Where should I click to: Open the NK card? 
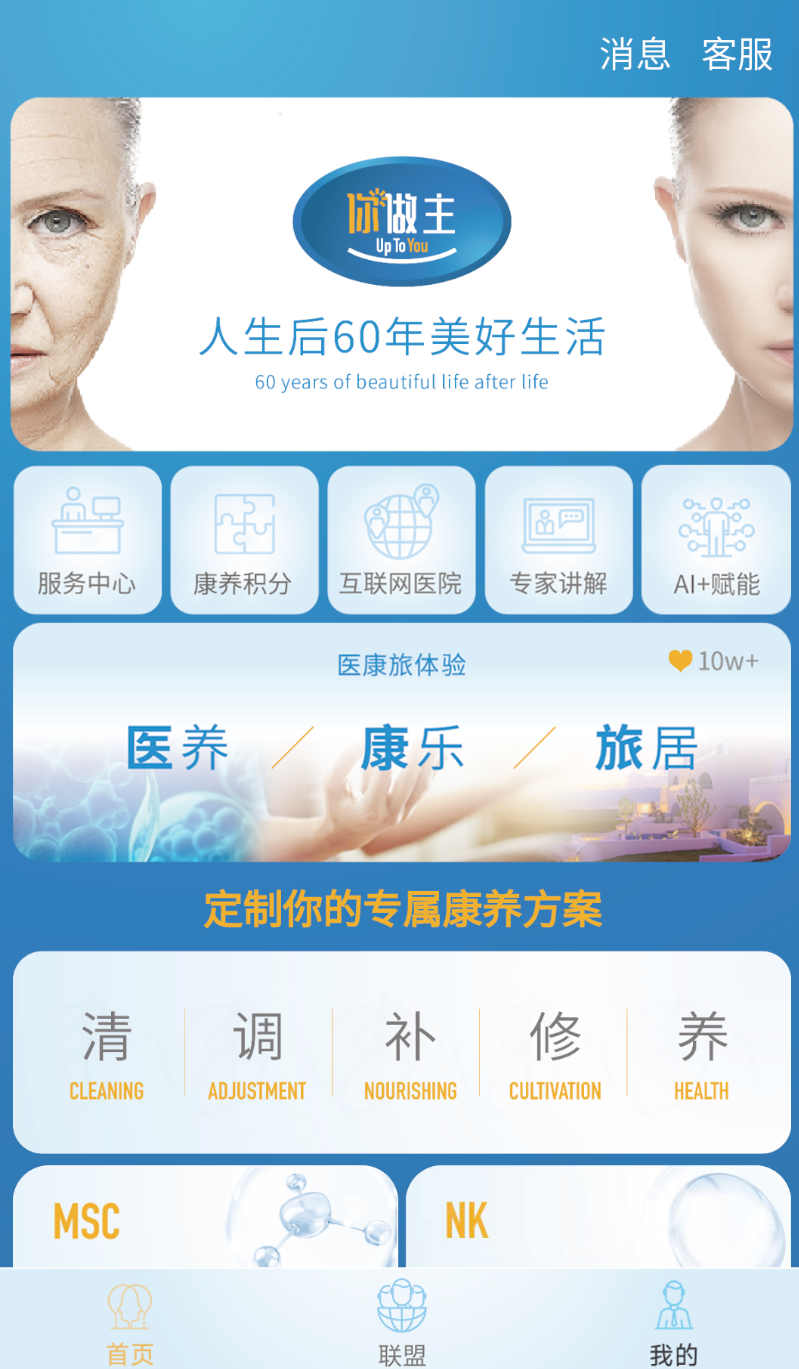598,1216
